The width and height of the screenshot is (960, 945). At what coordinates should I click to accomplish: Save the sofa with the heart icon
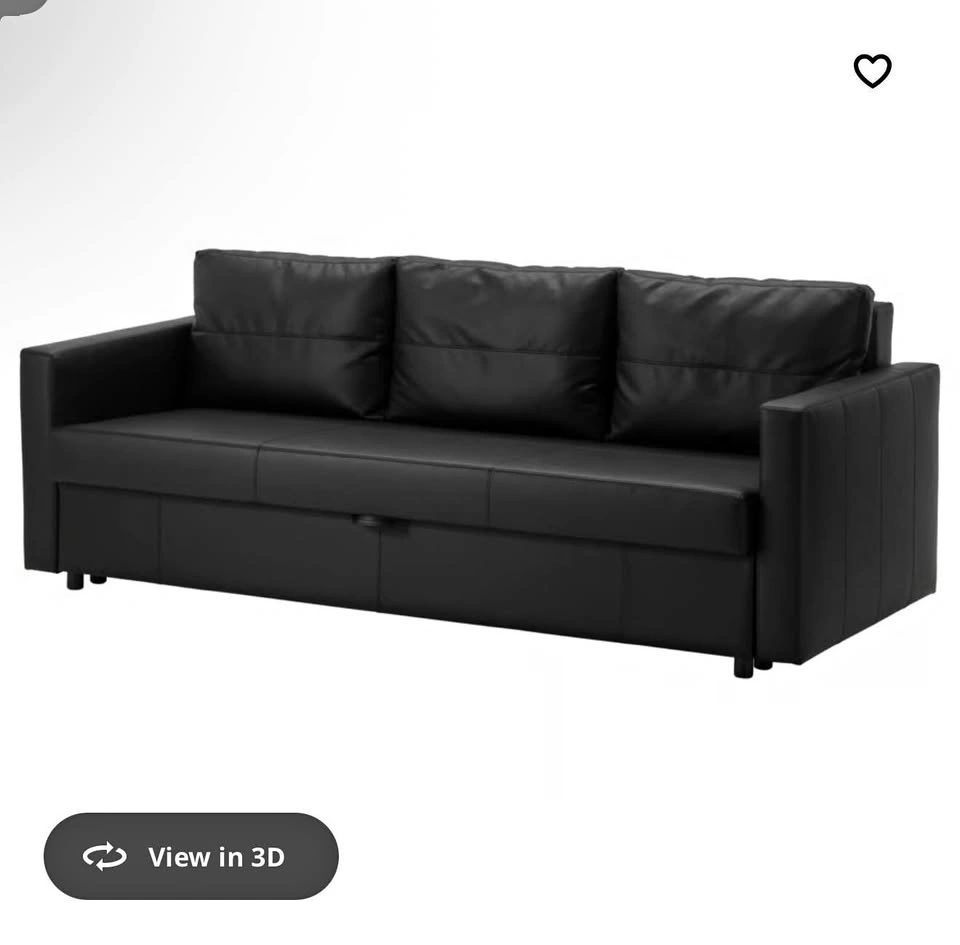click(872, 71)
